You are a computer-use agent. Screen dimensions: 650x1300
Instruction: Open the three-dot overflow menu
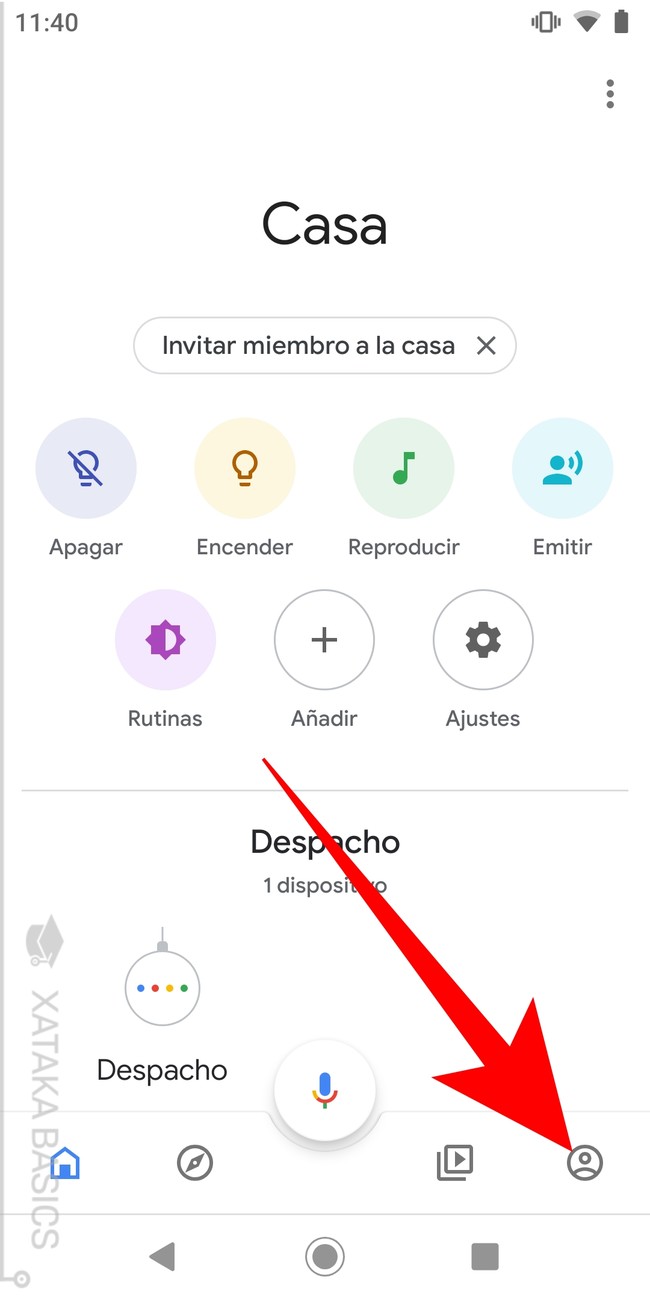[610, 94]
